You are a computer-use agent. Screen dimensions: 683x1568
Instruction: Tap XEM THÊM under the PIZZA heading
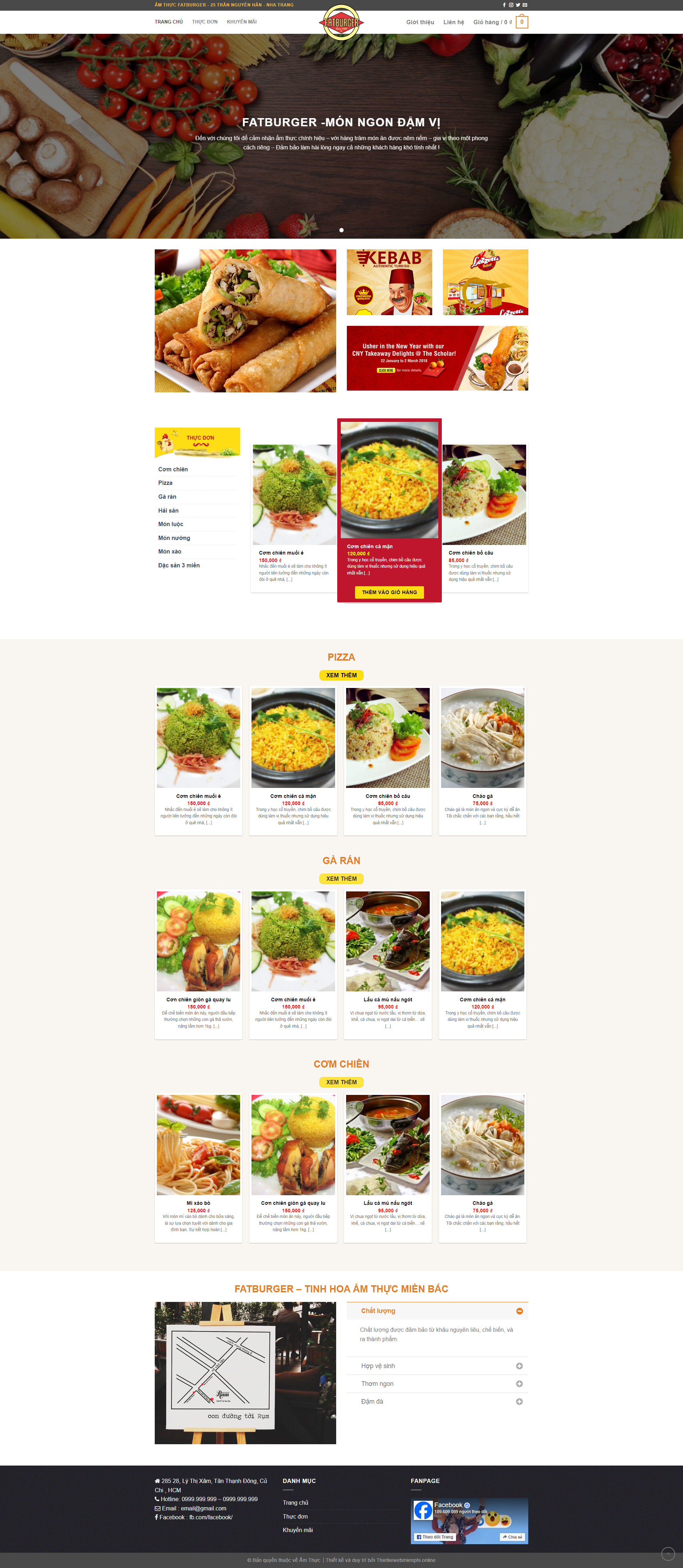[341, 675]
